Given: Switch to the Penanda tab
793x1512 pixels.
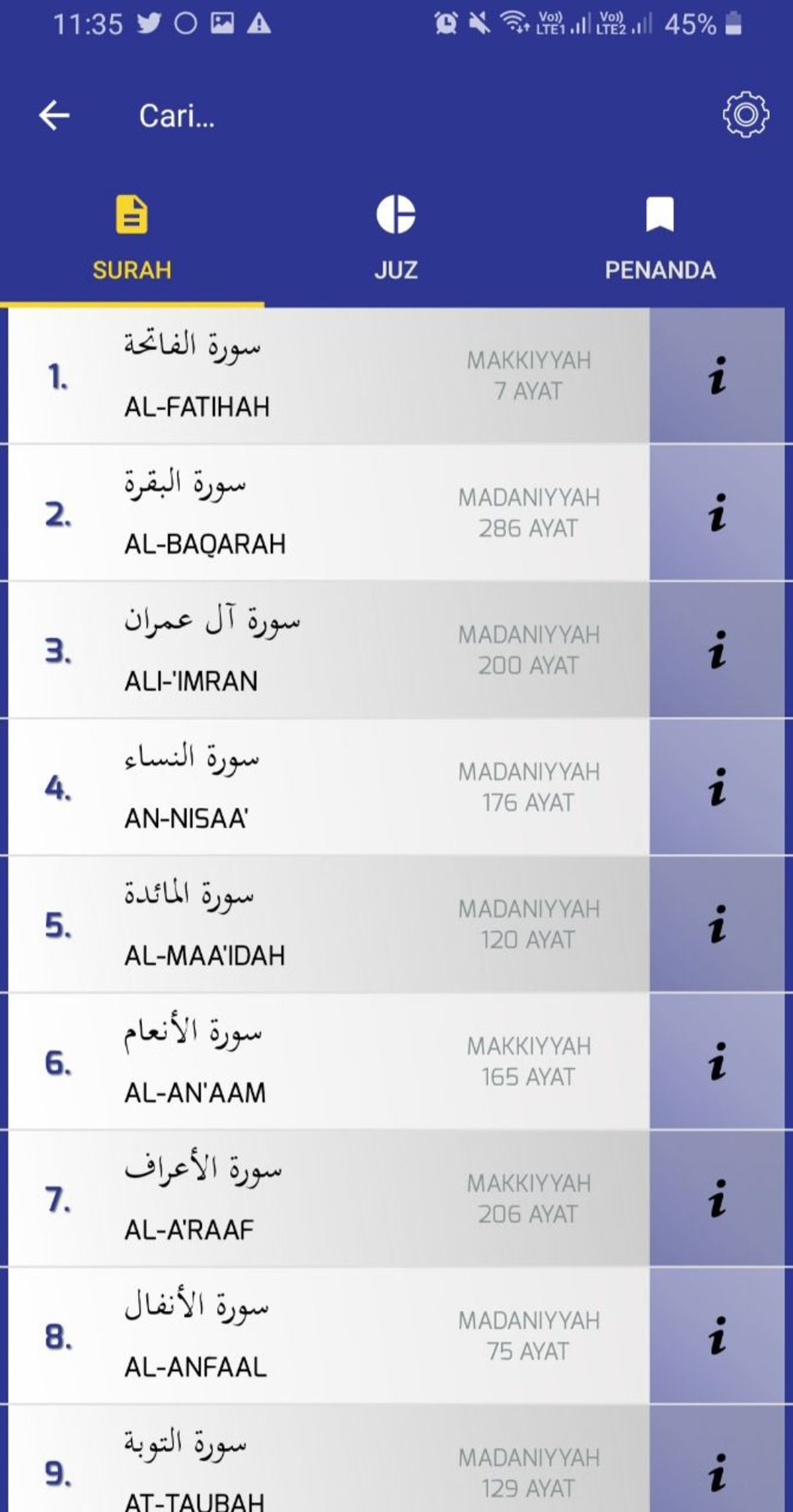Looking at the screenshot, I should [x=660, y=238].
